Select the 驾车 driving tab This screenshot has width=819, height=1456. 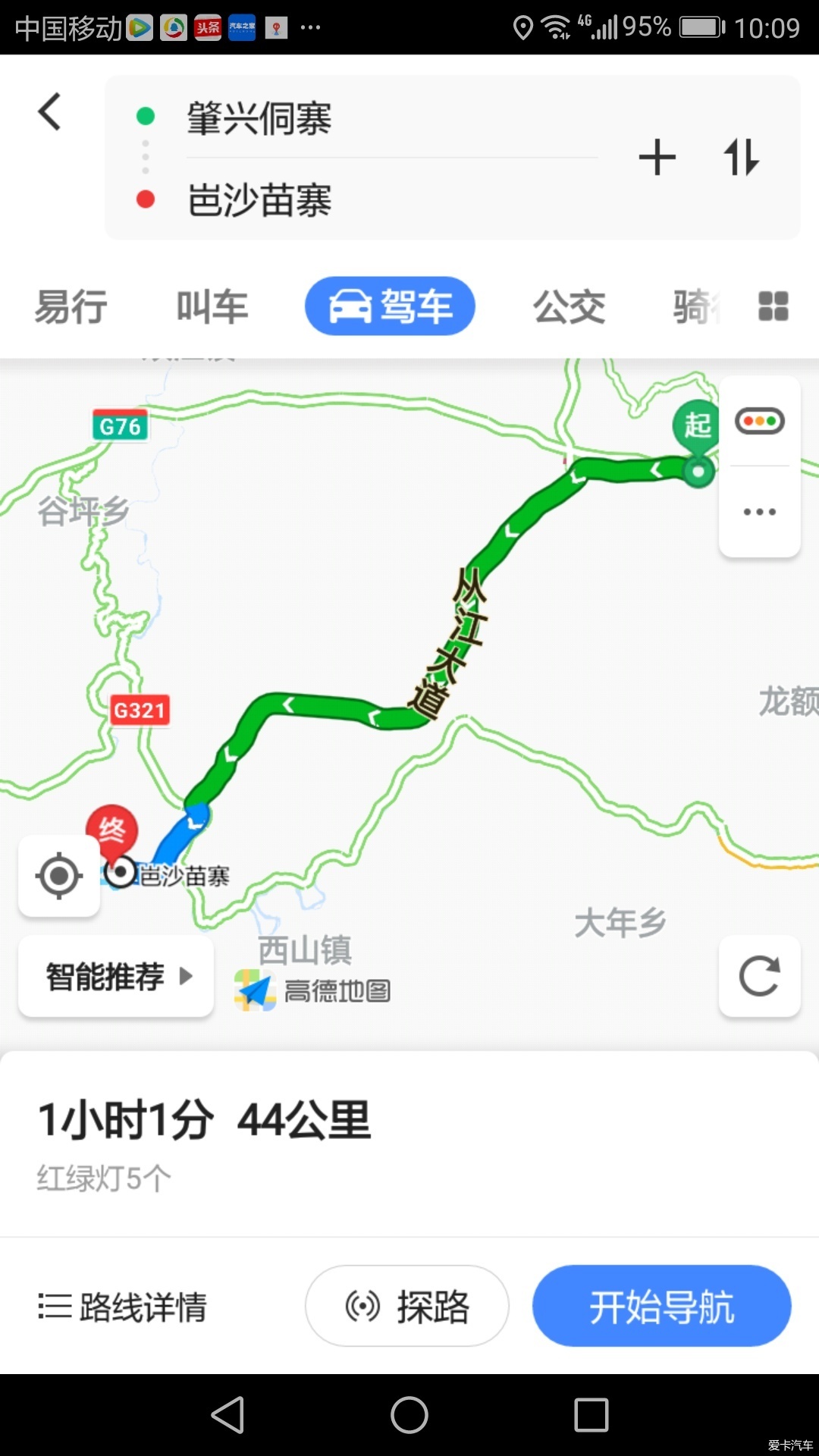390,306
